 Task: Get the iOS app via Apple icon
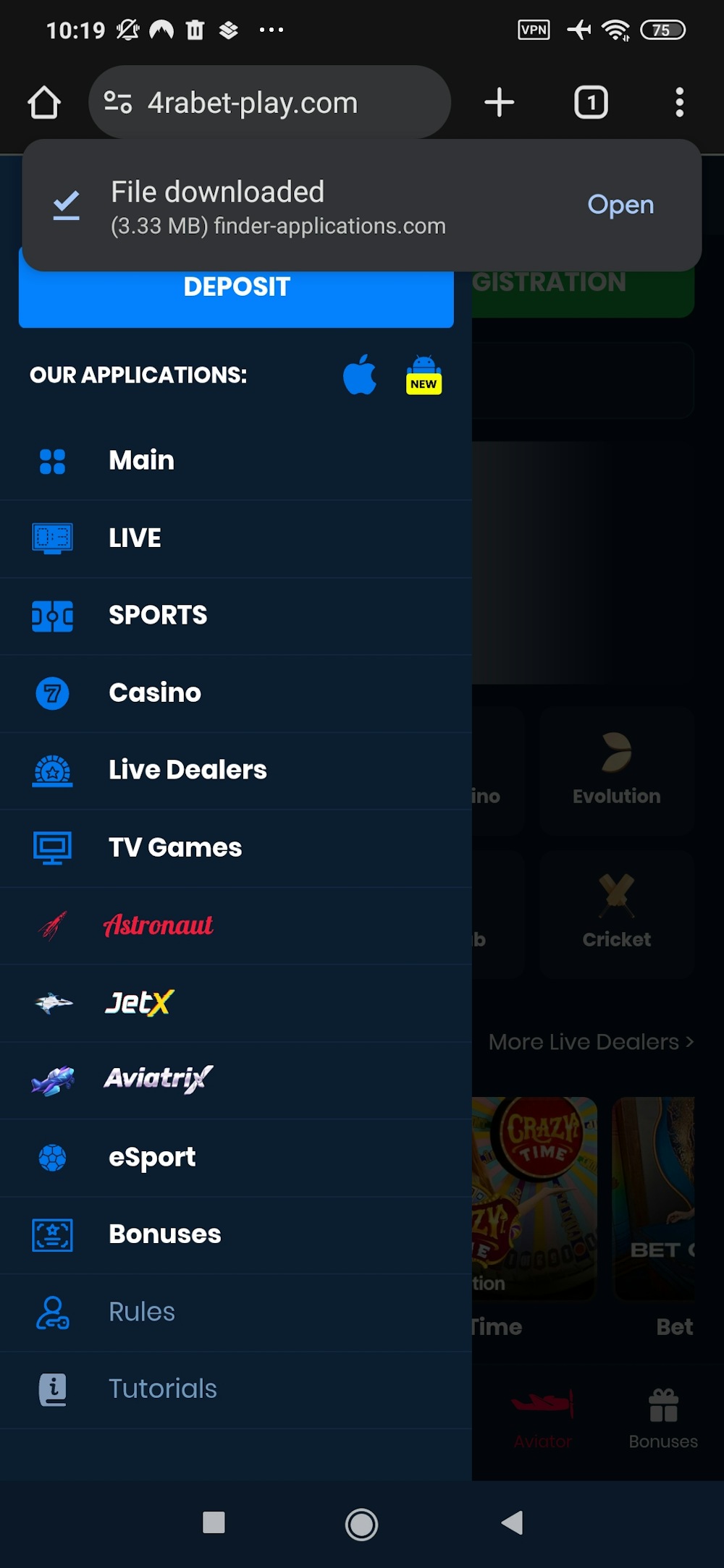click(360, 375)
